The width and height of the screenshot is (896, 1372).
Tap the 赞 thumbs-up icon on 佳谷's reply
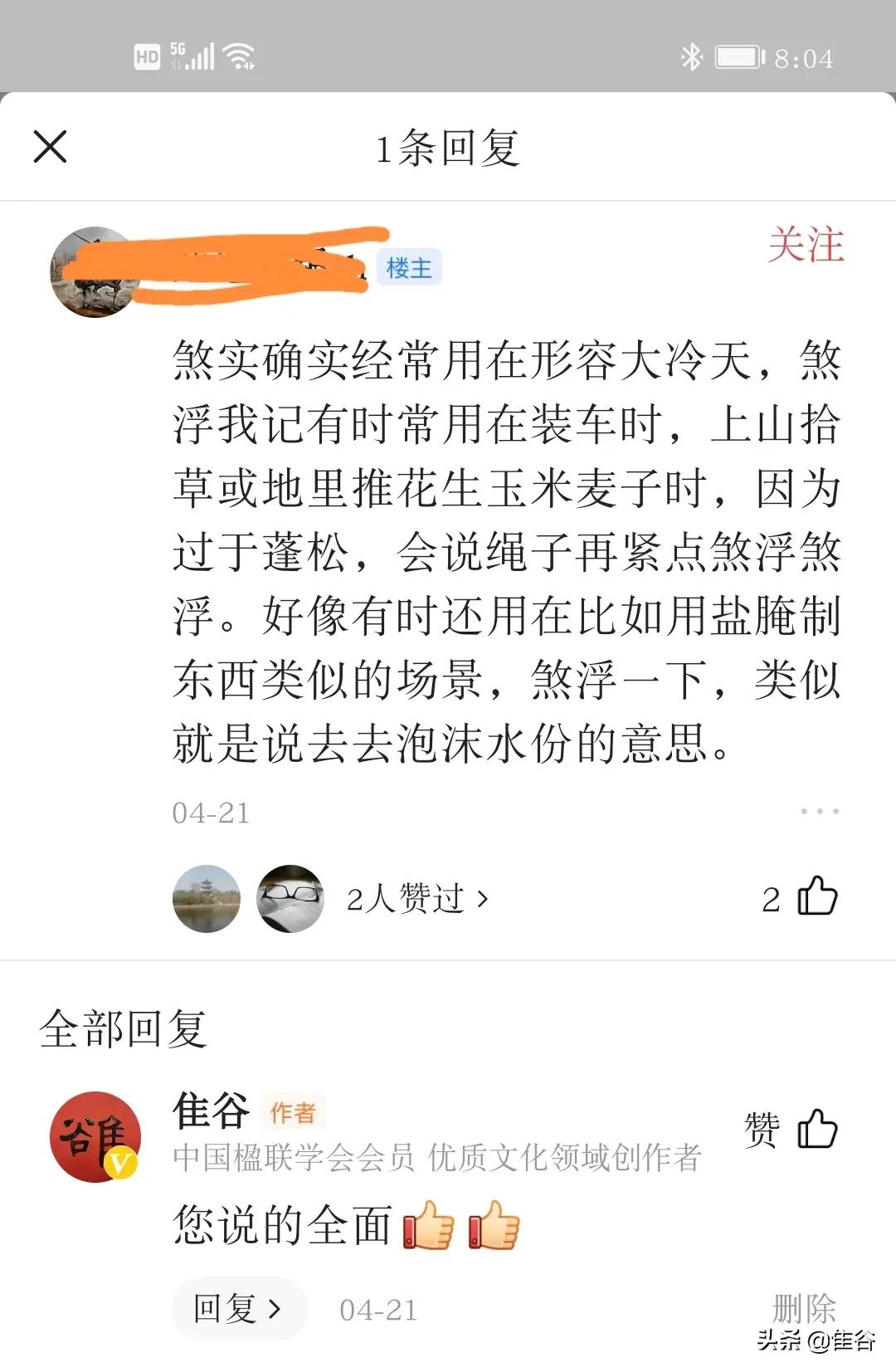[x=816, y=1129]
